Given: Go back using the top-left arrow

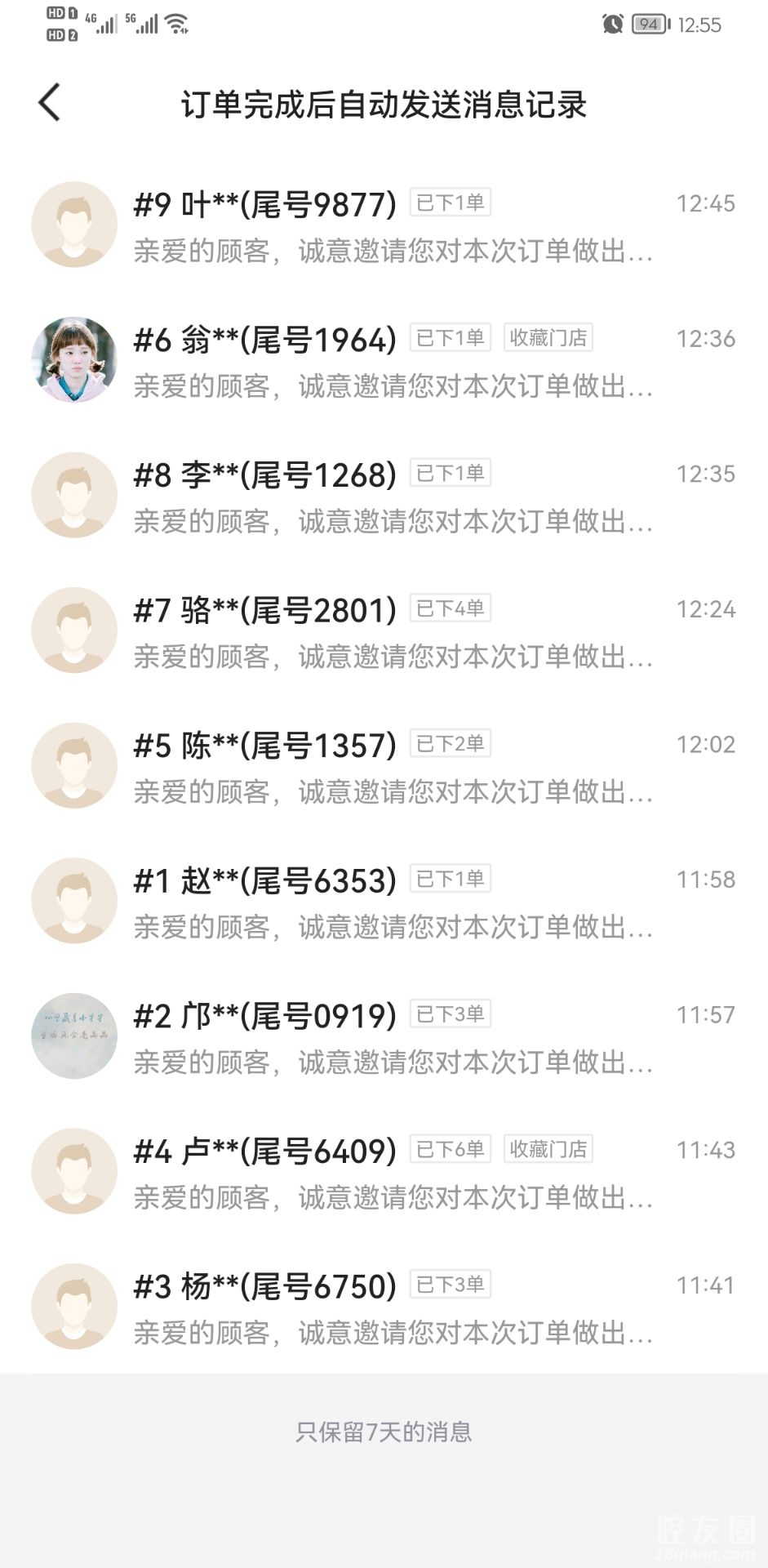Looking at the screenshot, I should 50,103.
